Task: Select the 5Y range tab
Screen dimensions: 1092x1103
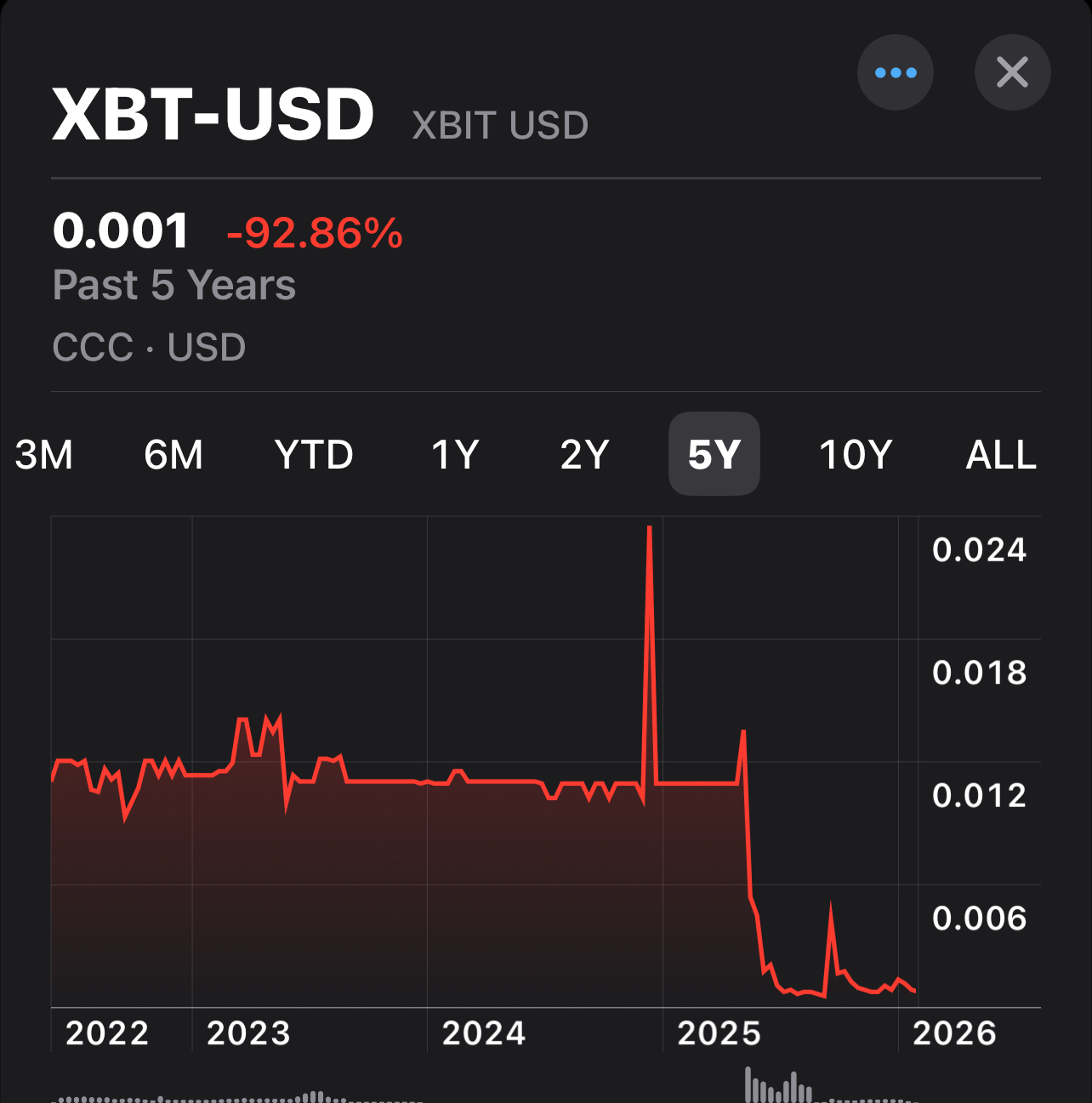Action: click(x=714, y=454)
